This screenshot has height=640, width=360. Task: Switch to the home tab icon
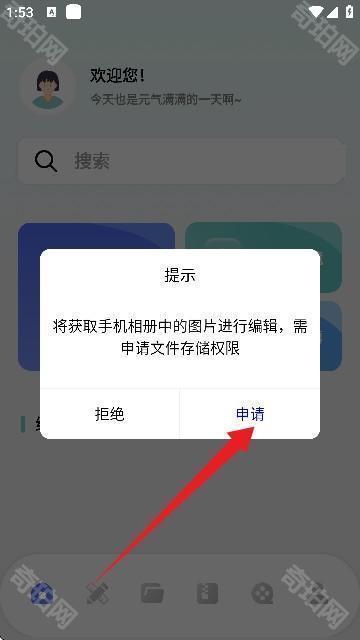(42, 594)
